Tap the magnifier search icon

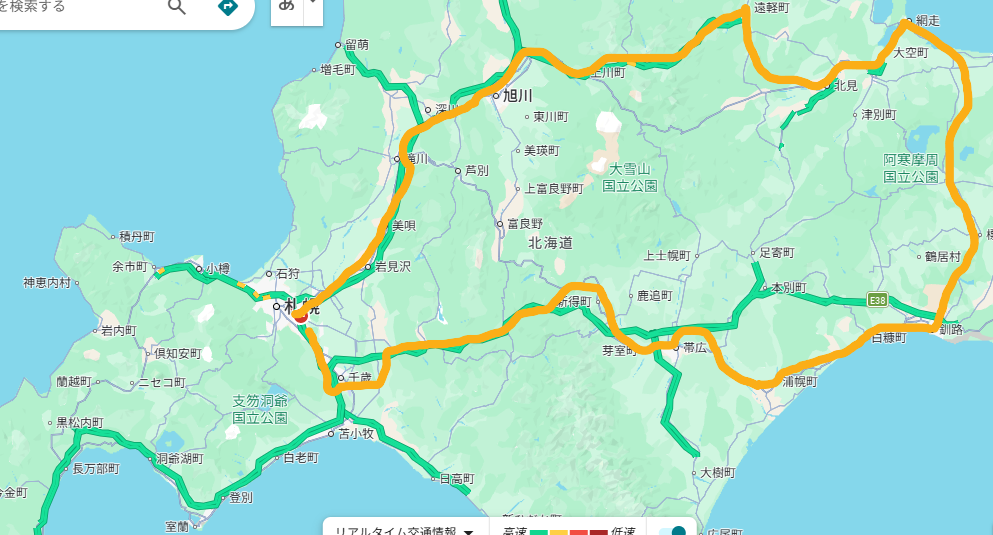pos(177,8)
